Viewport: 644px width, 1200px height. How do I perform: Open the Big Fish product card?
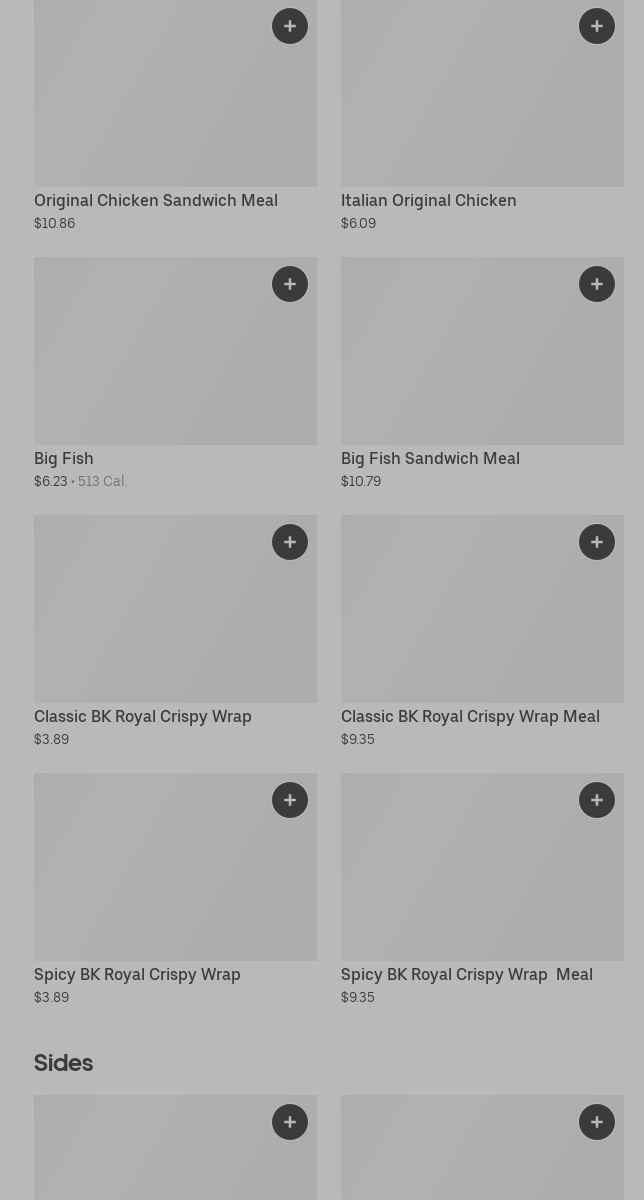coord(150,370)
